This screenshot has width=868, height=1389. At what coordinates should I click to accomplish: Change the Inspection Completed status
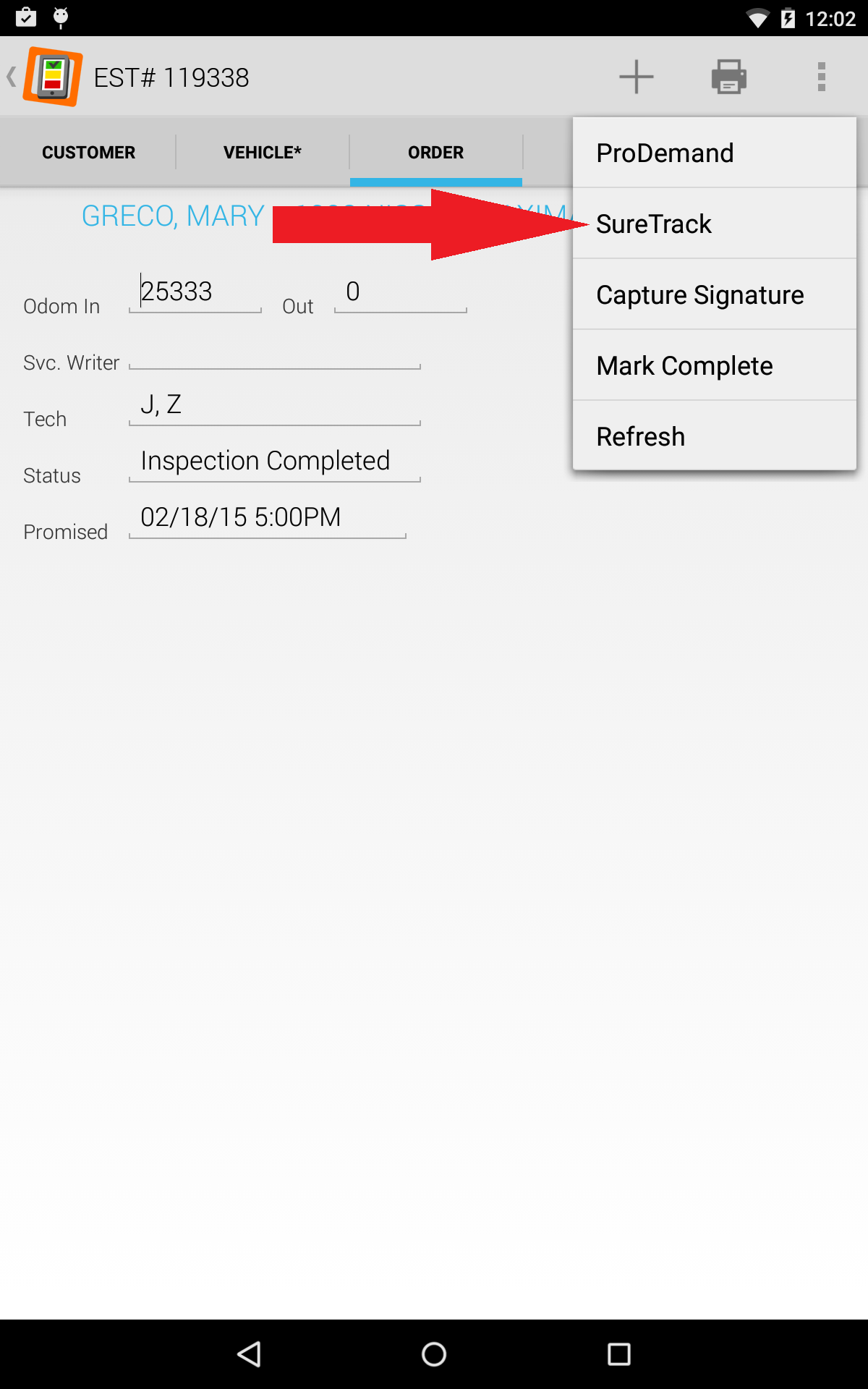tap(275, 462)
